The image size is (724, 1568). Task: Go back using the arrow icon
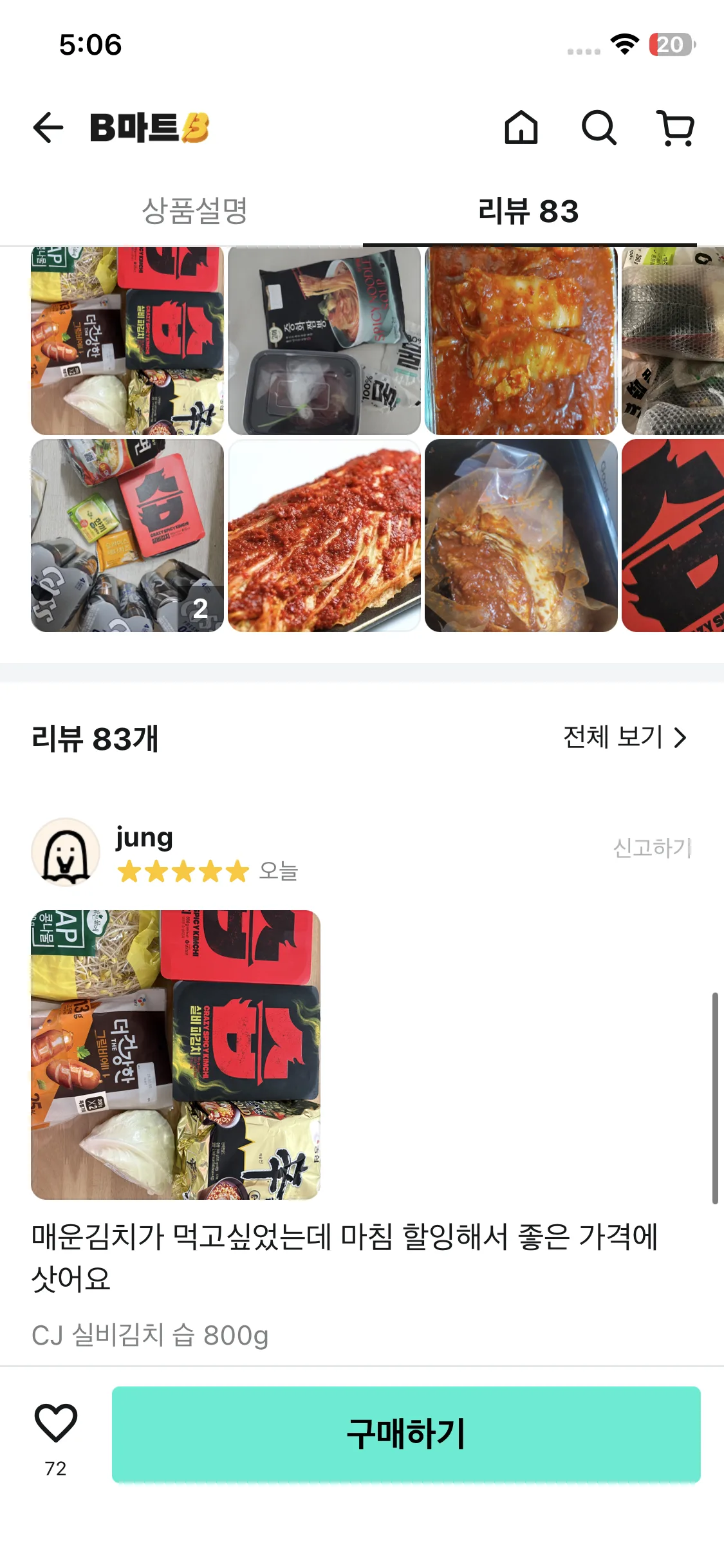coord(48,127)
